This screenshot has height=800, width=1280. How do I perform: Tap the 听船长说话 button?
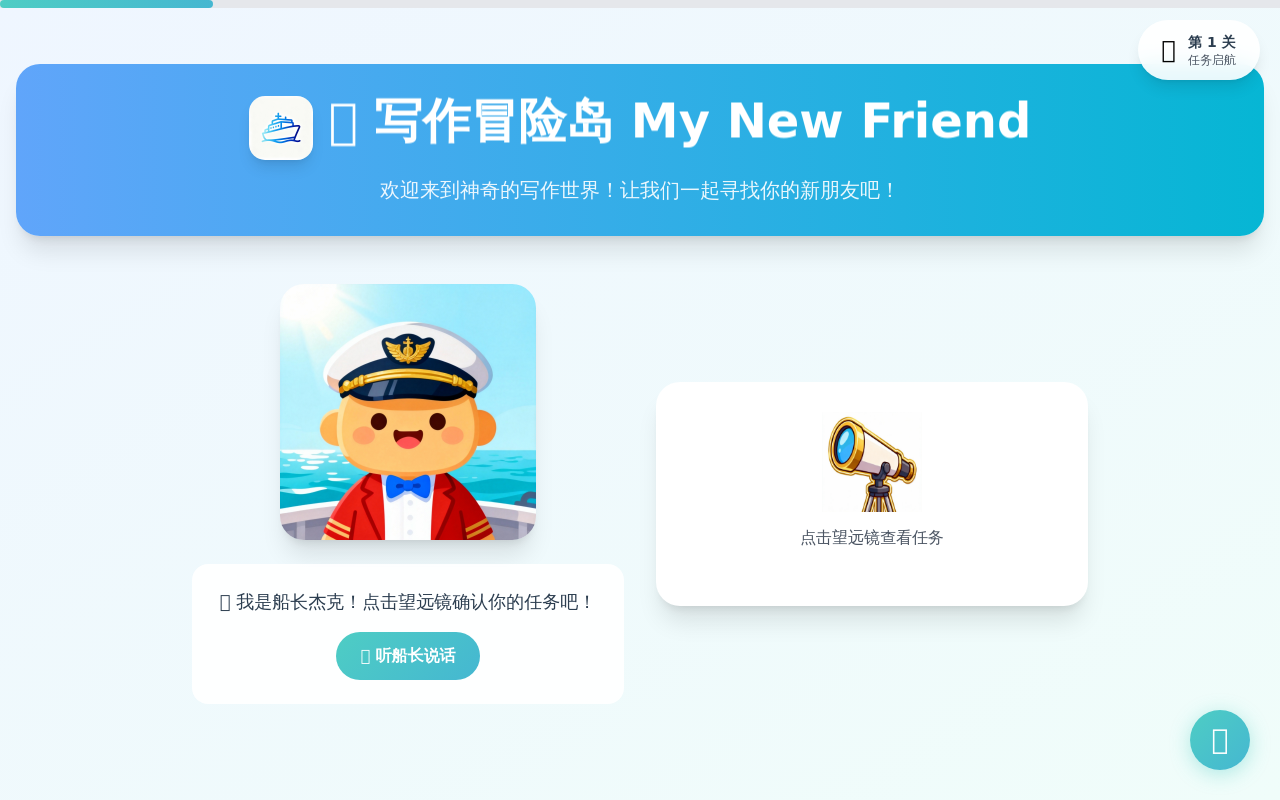(408, 656)
